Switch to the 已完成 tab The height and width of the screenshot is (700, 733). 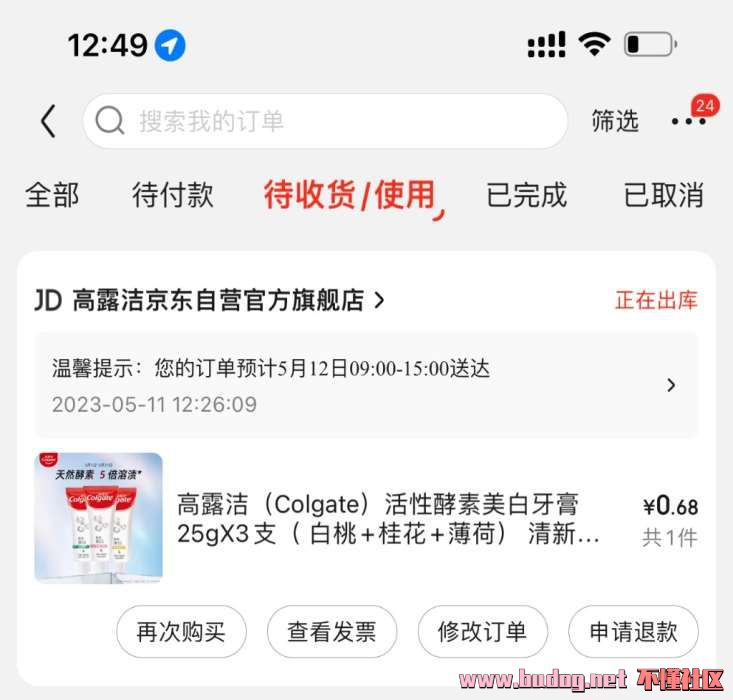(527, 194)
